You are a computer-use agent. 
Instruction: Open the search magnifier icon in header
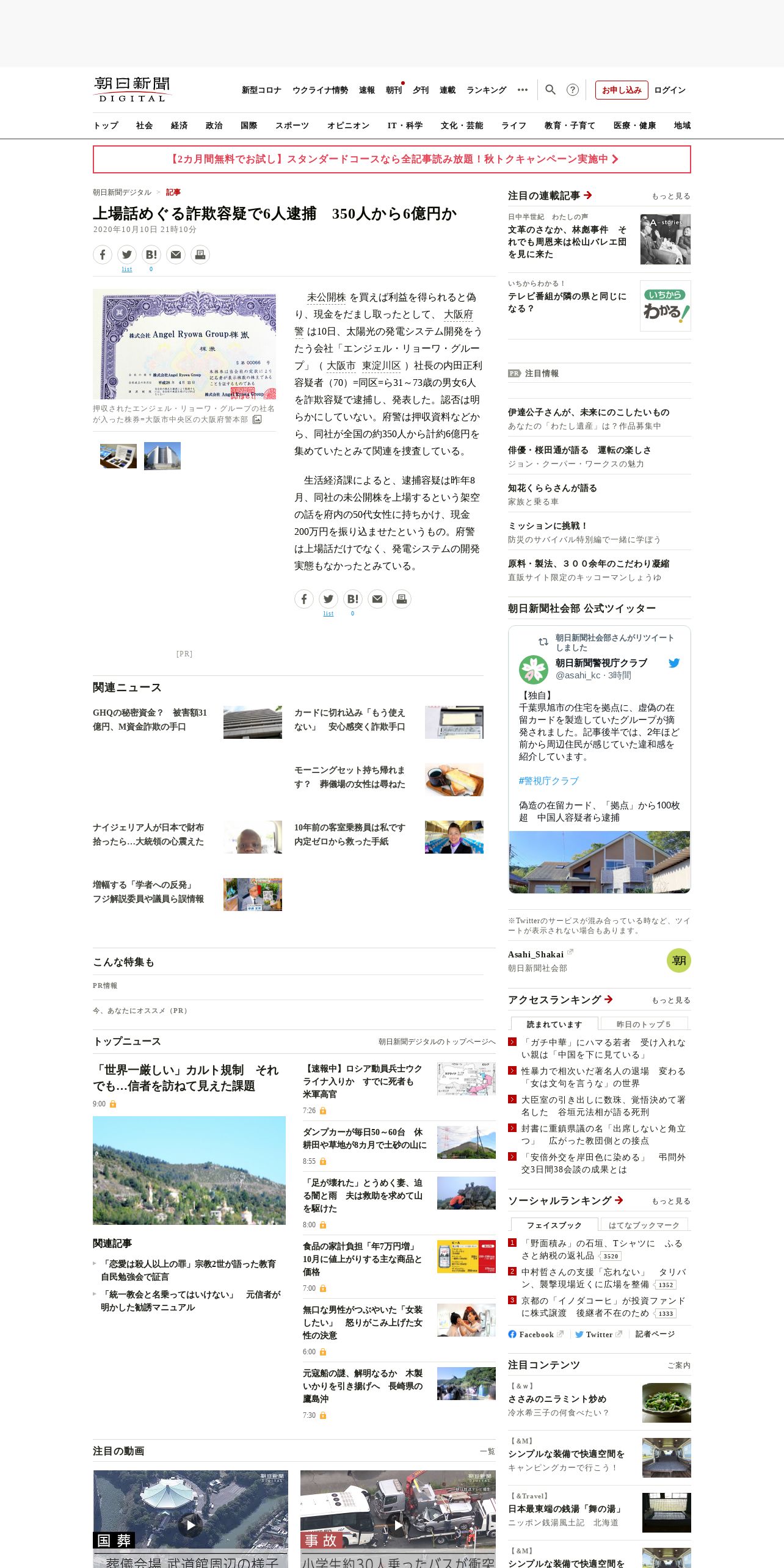(550, 90)
